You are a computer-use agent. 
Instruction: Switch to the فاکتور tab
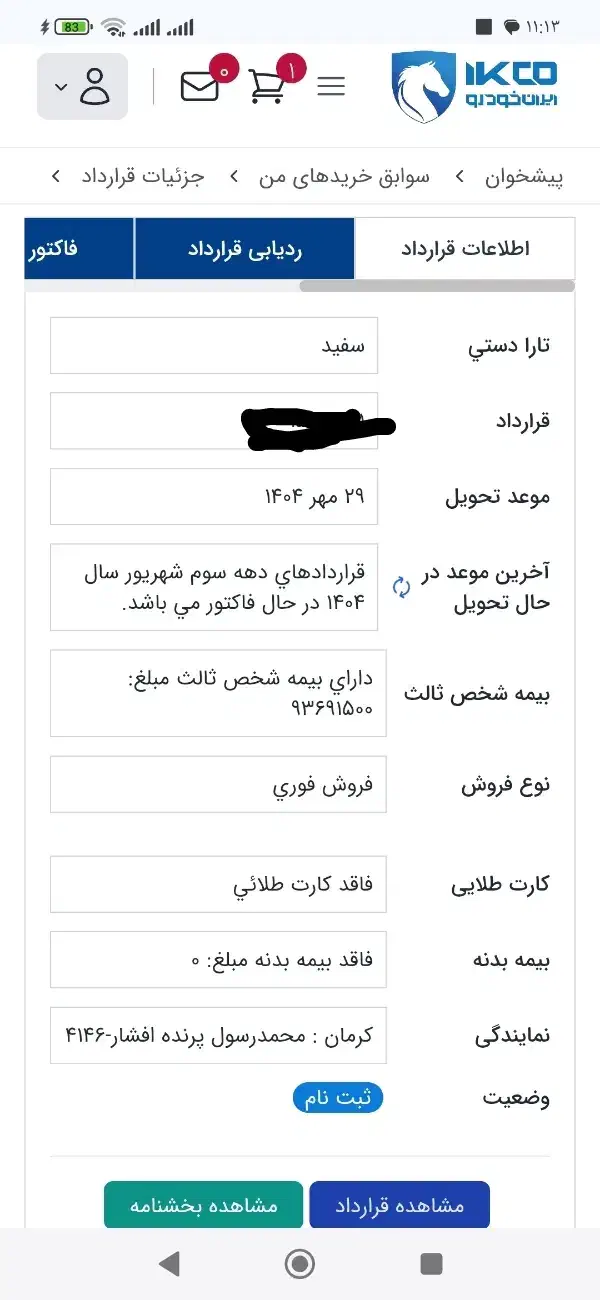click(79, 249)
